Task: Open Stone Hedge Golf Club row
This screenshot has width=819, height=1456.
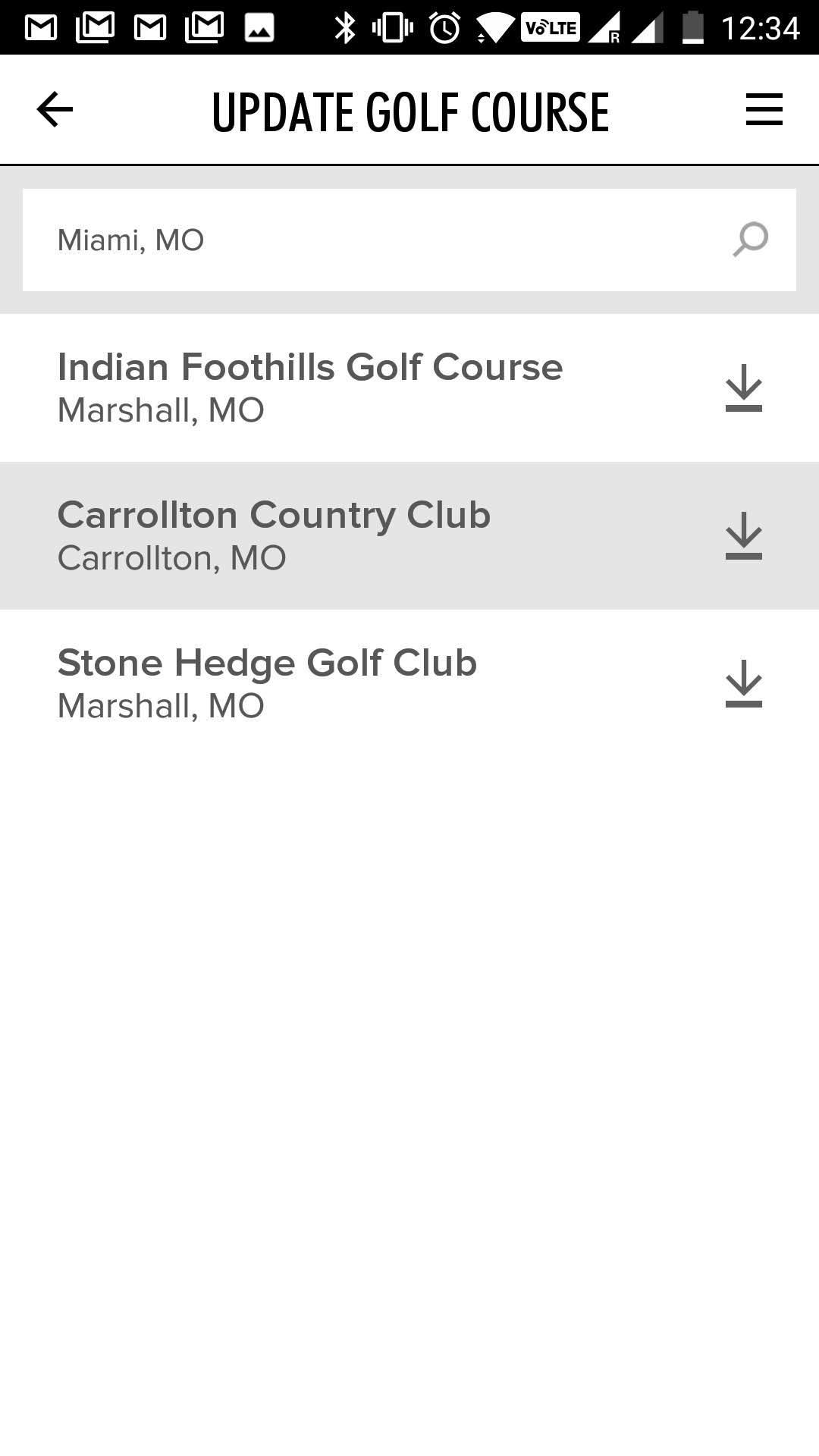Action: point(409,683)
